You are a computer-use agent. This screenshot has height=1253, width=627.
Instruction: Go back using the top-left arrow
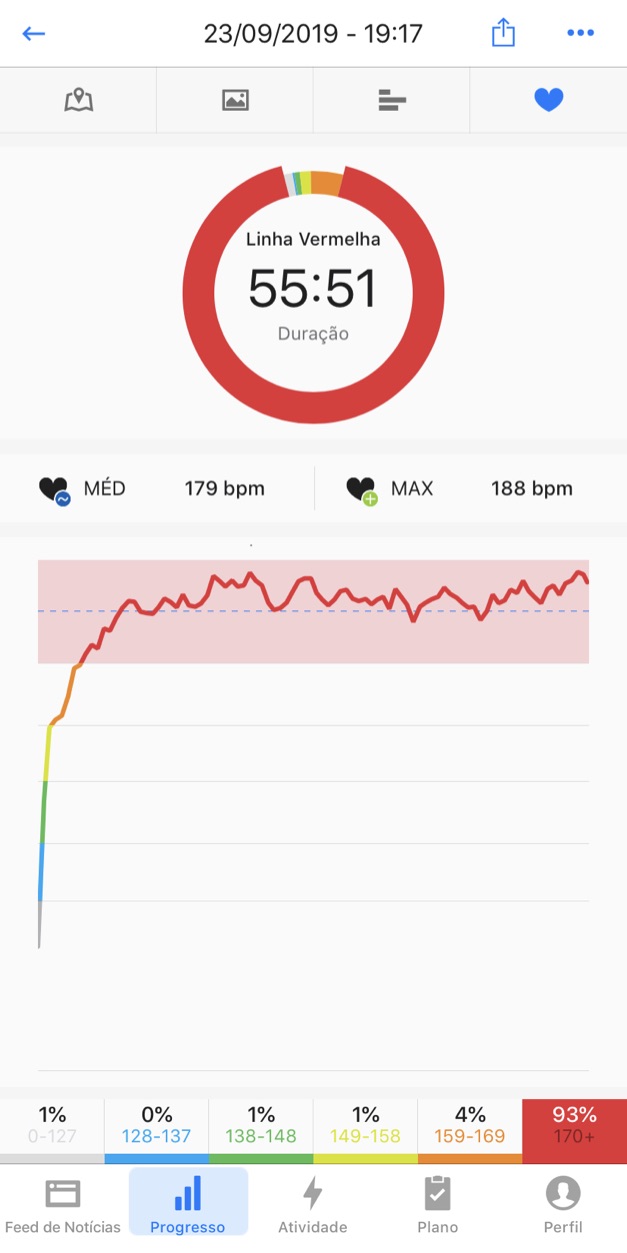click(x=34, y=33)
